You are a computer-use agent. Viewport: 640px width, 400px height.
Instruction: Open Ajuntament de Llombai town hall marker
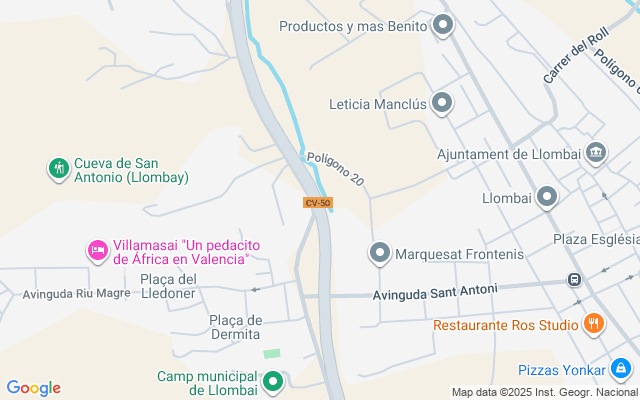click(597, 153)
